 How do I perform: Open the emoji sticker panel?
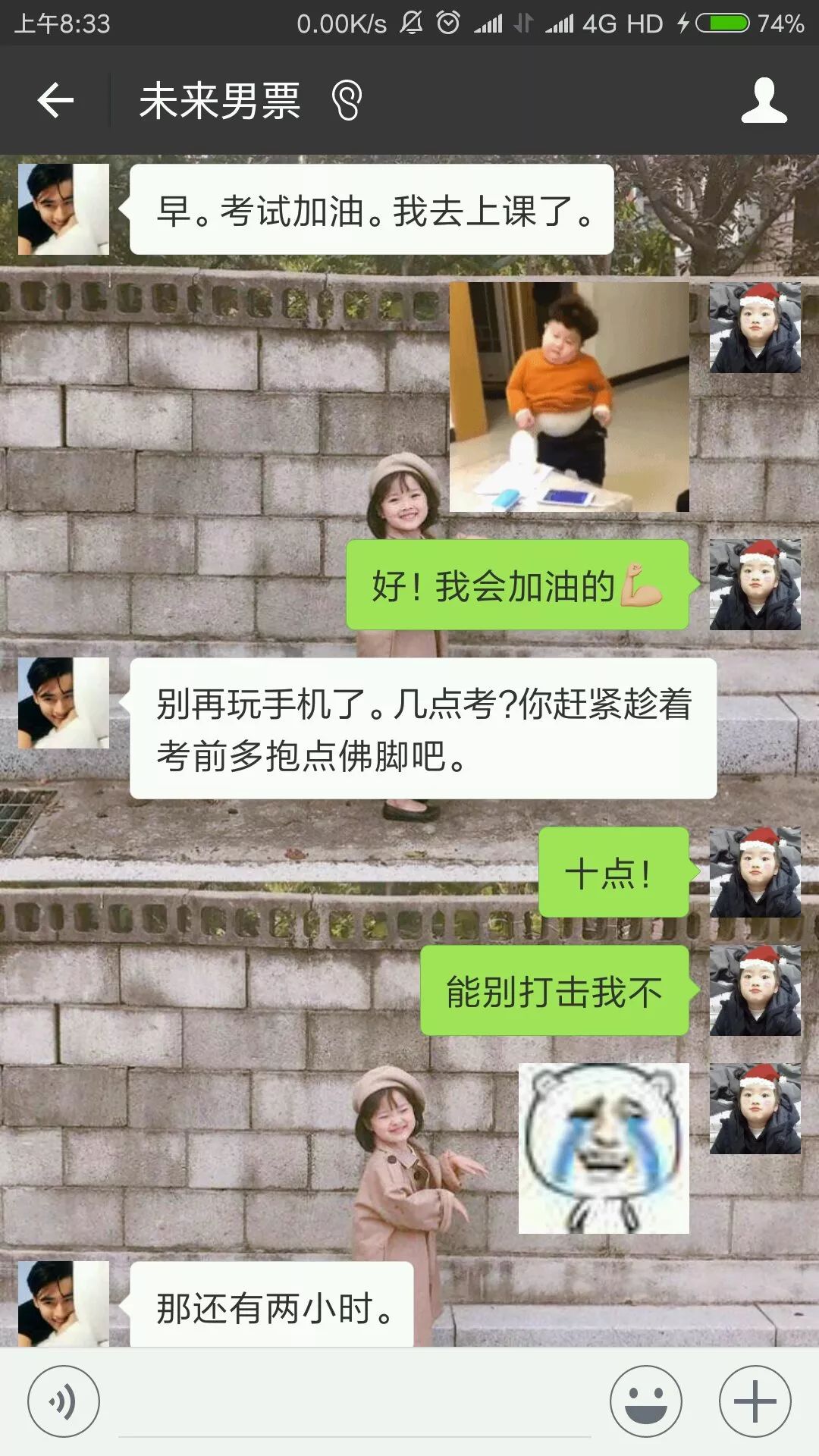[646, 1401]
